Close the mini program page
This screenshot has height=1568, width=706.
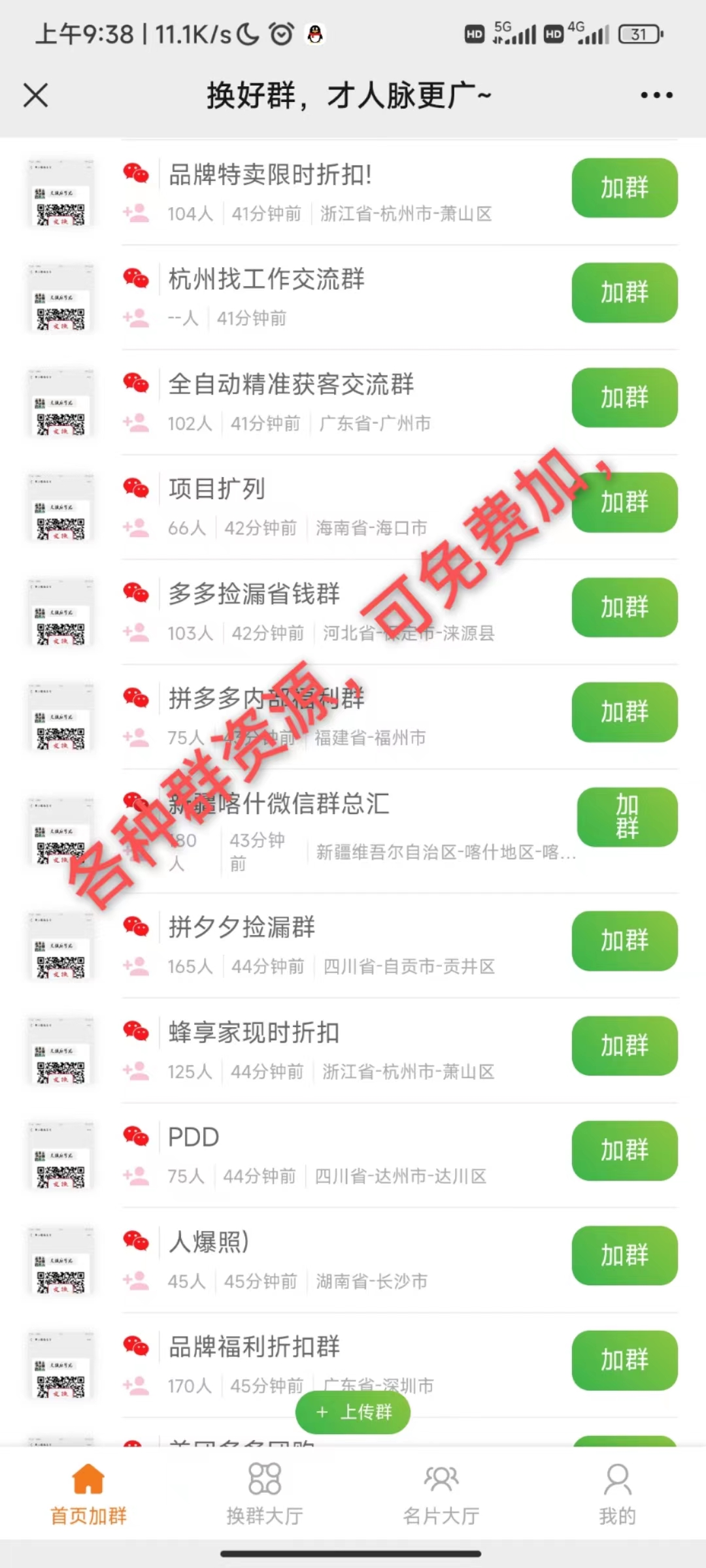coord(36,95)
